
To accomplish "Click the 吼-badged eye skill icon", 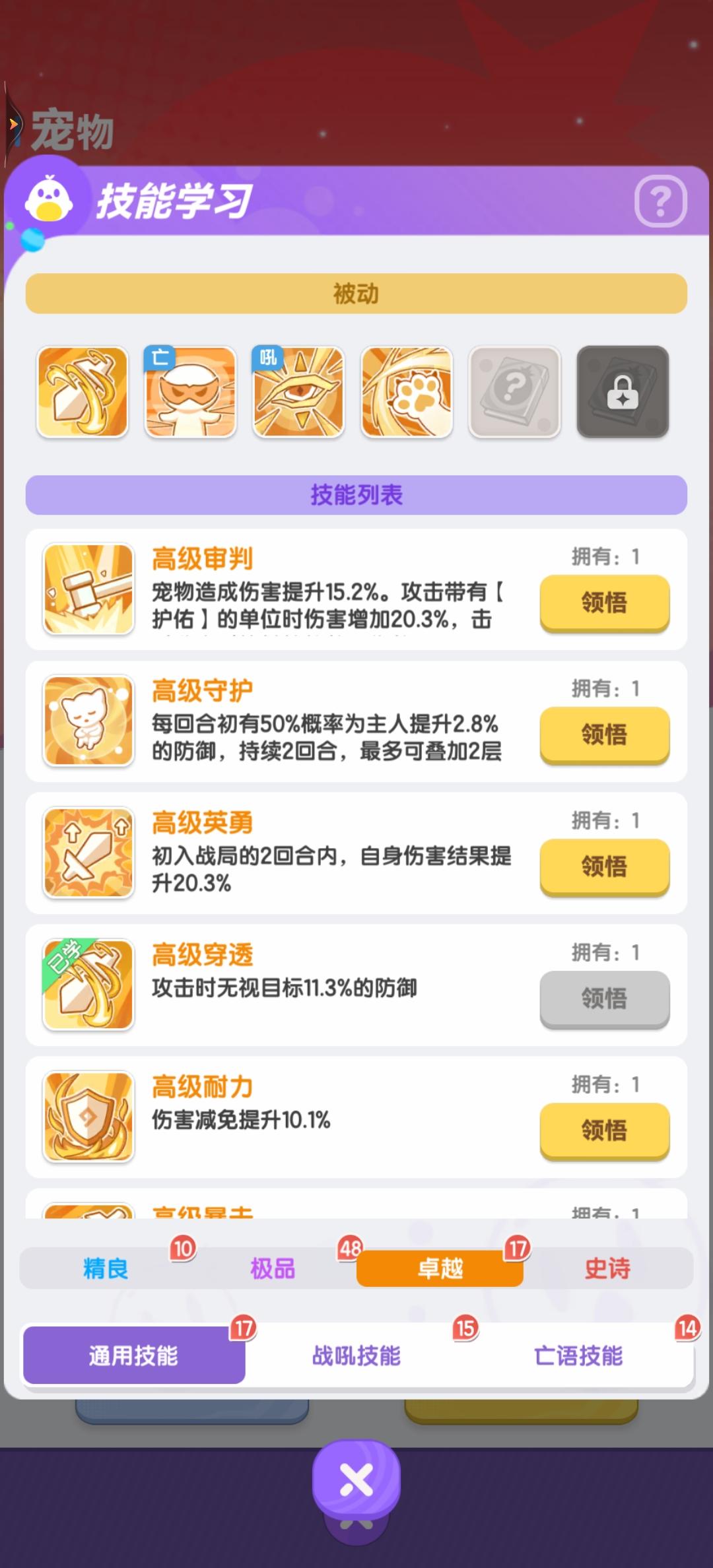I will pyautogui.click(x=298, y=392).
